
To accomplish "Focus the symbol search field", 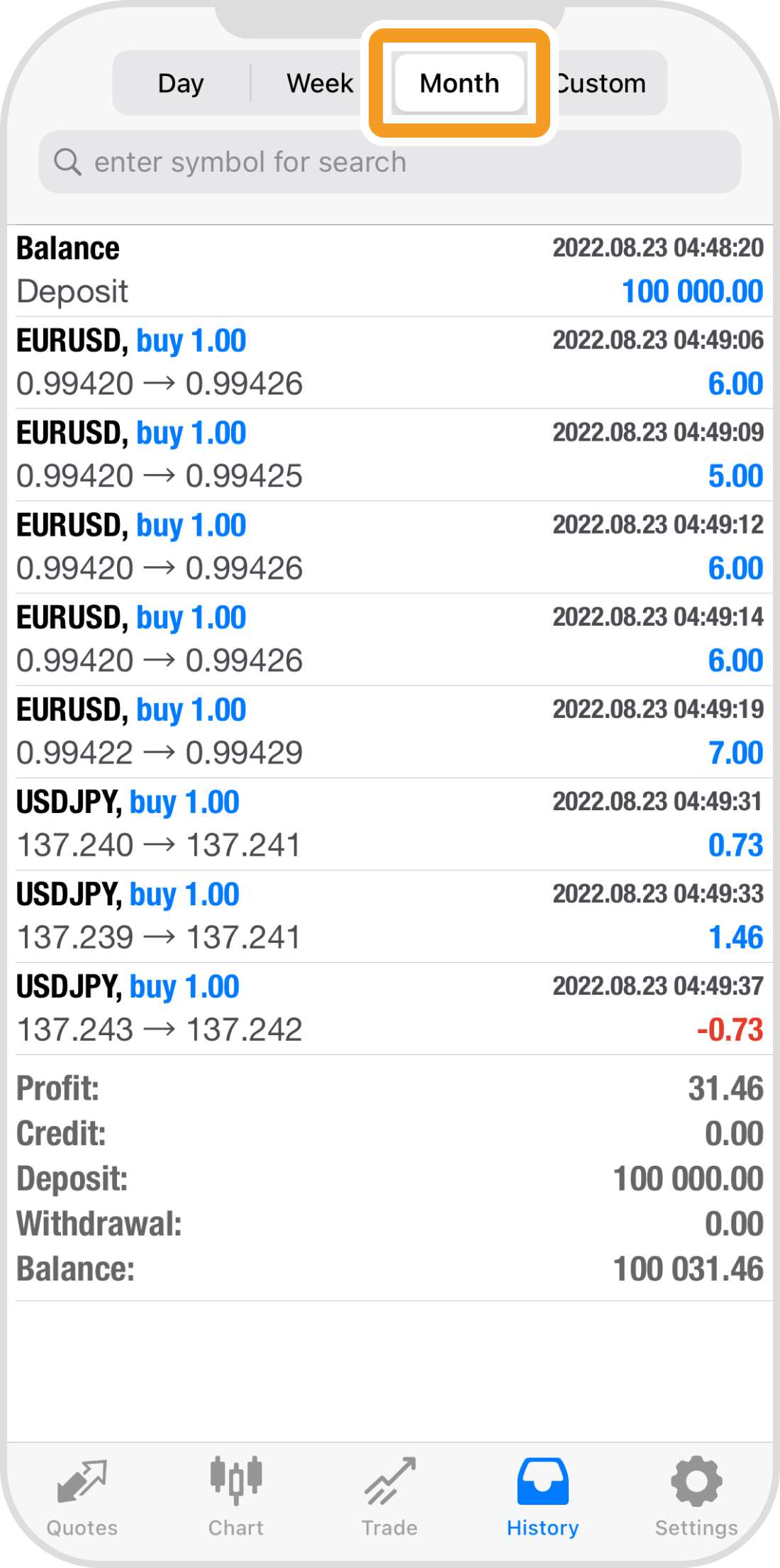I will click(390, 162).
